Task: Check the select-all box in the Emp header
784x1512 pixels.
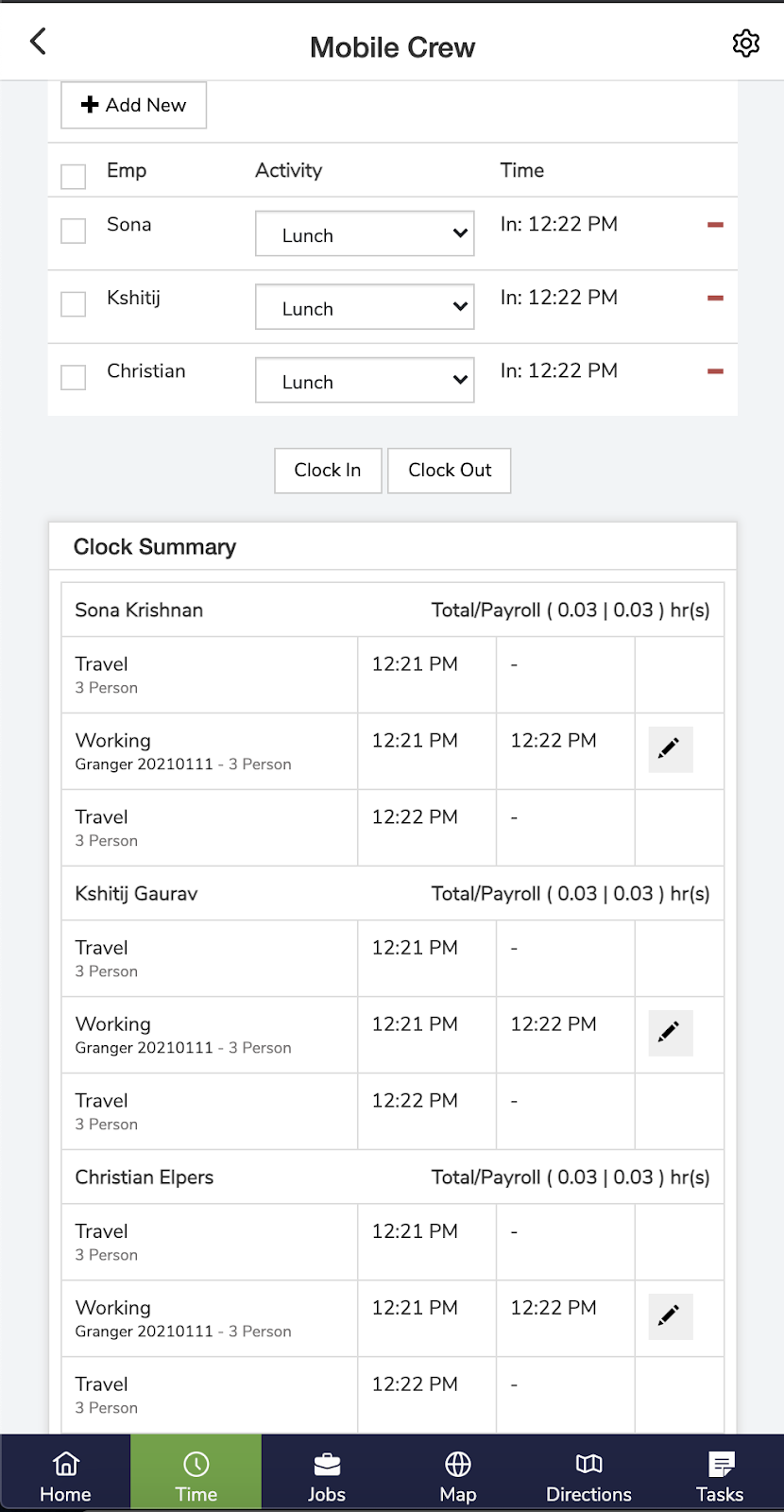Action: 73,176
